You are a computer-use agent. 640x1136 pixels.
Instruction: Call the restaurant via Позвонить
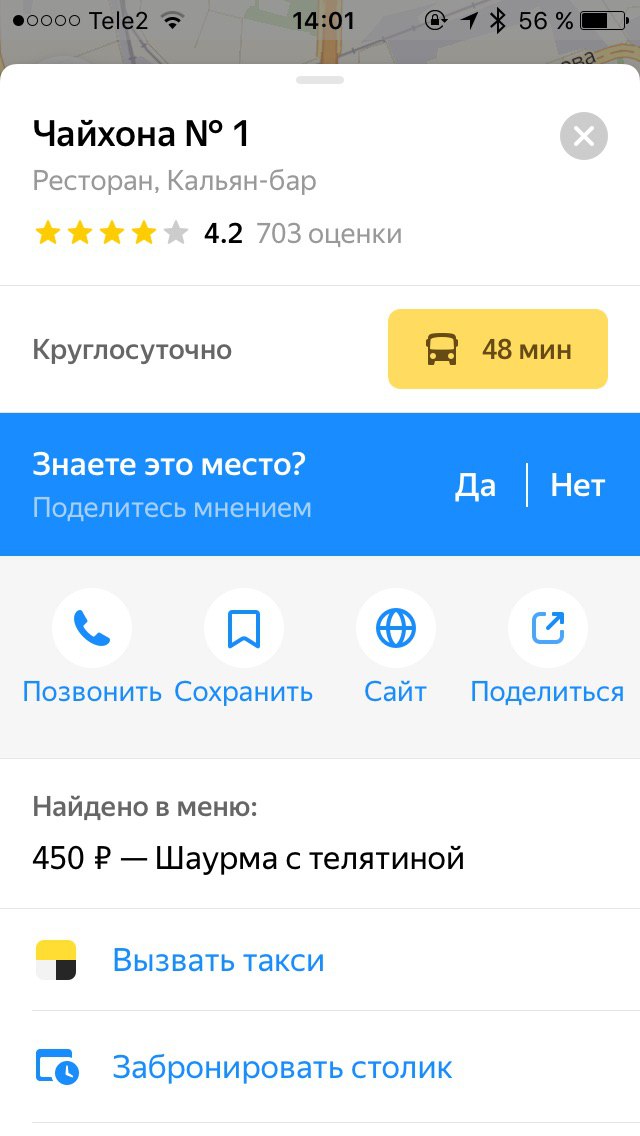coord(92,648)
